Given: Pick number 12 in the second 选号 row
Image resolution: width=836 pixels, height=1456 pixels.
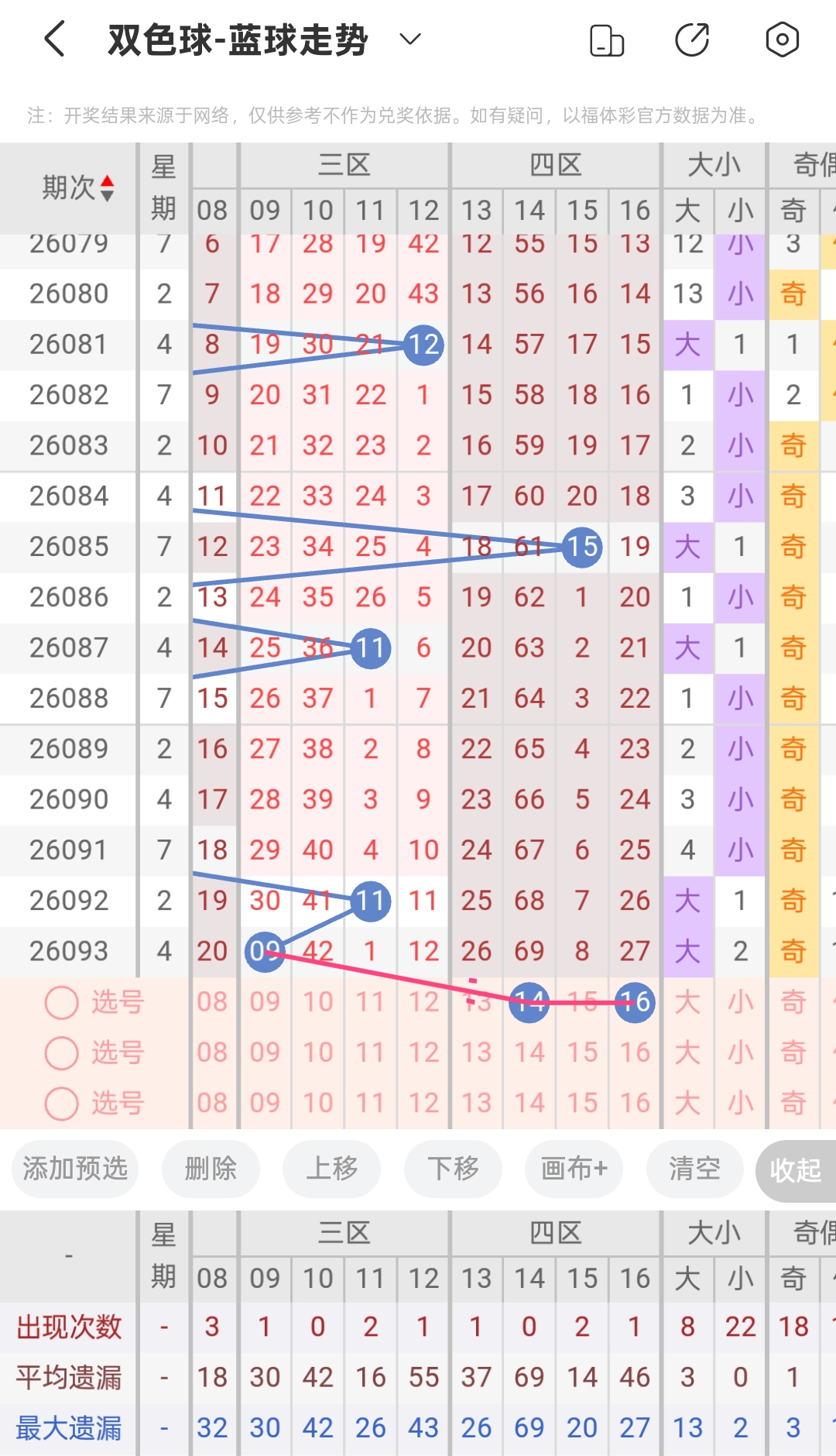Looking at the screenshot, I should pos(423,1053).
